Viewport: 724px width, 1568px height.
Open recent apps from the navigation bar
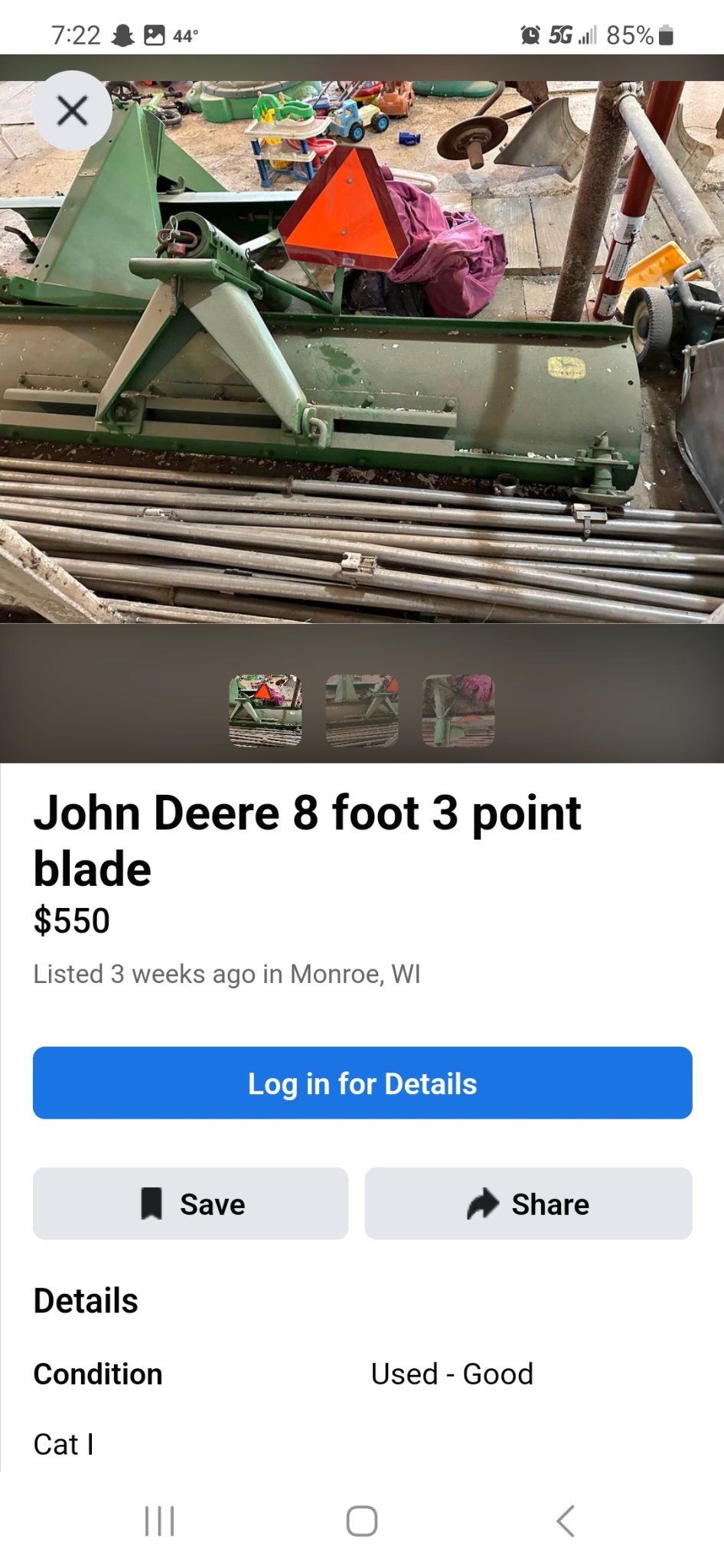click(x=159, y=1521)
